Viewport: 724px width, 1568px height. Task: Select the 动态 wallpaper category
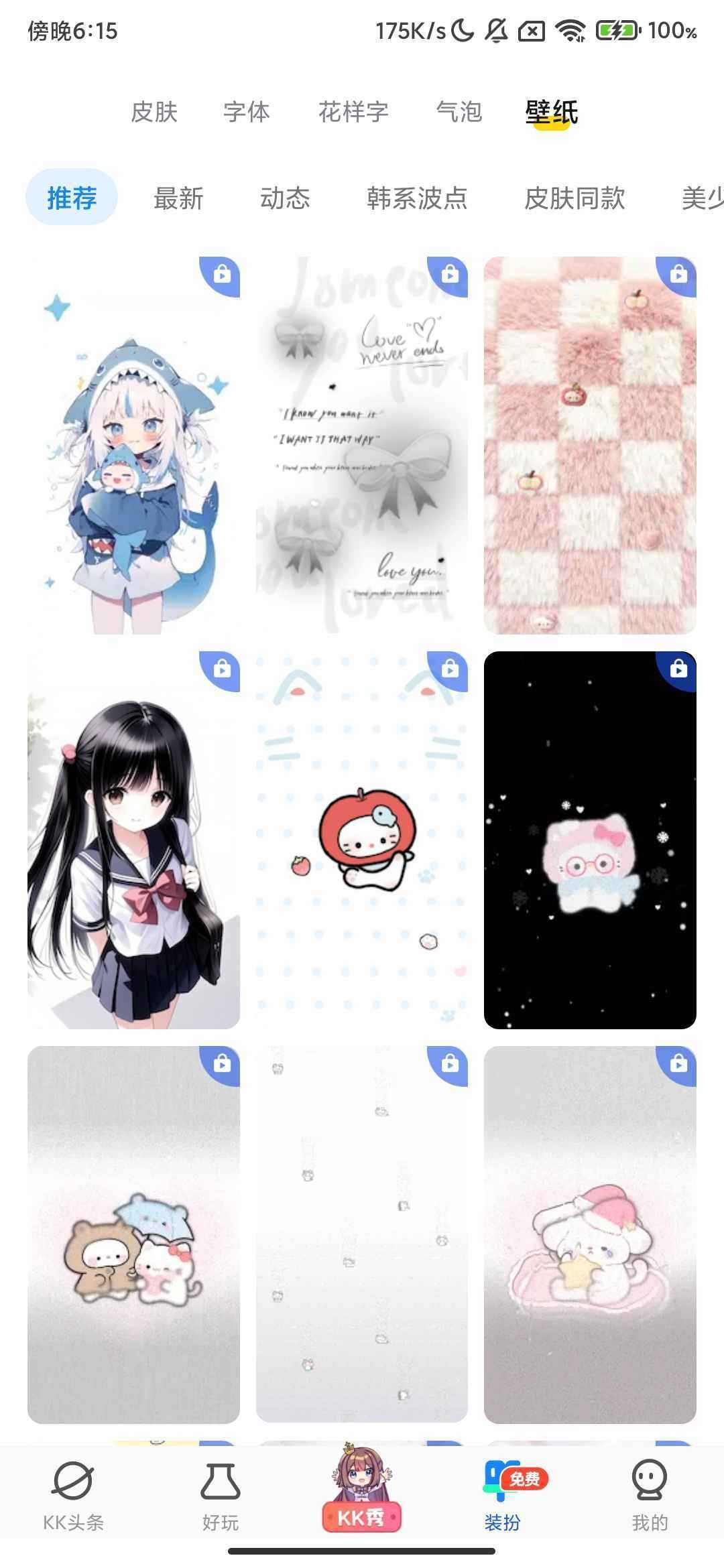pos(286,198)
